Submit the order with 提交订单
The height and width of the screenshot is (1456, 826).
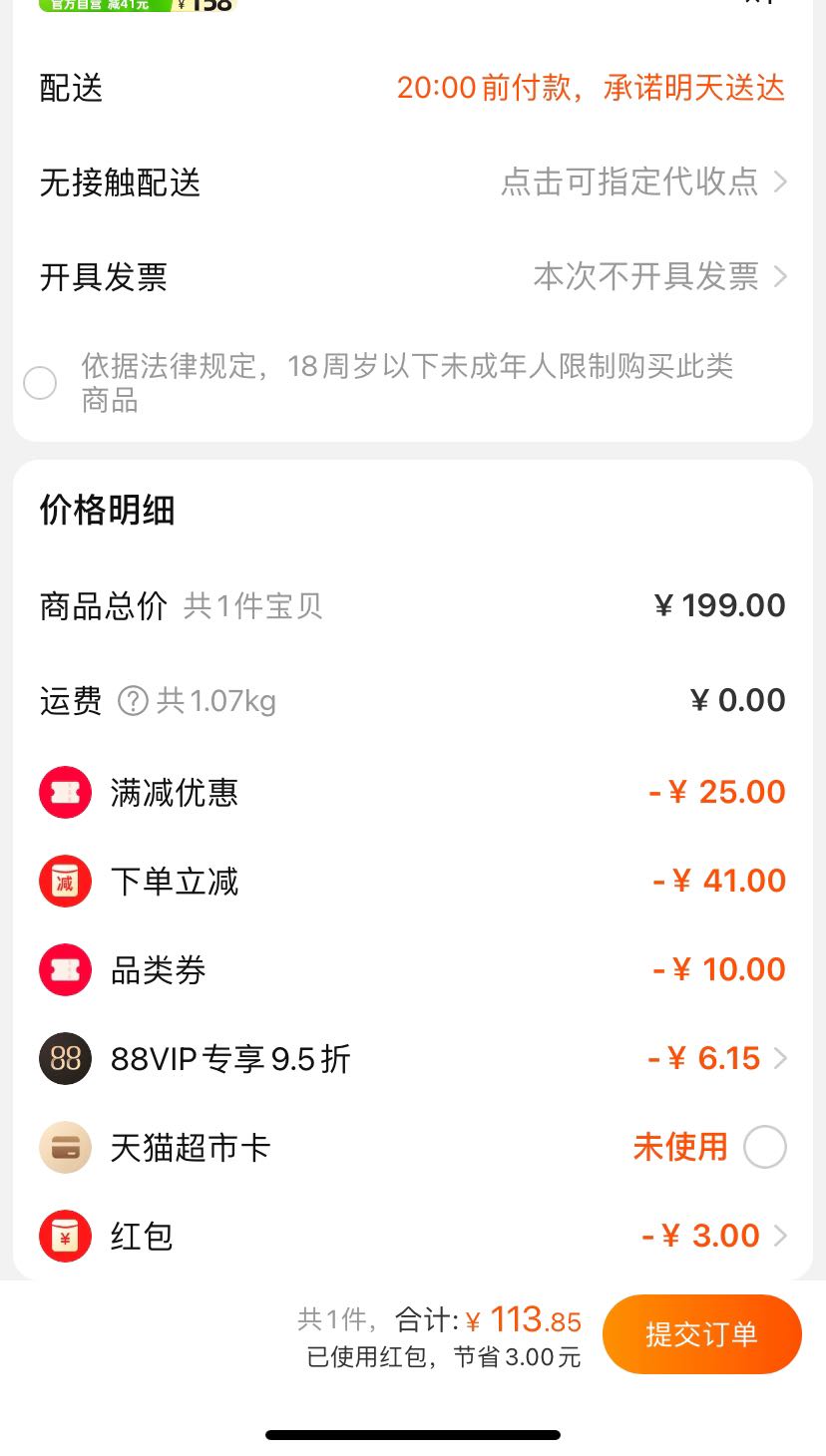click(701, 1334)
